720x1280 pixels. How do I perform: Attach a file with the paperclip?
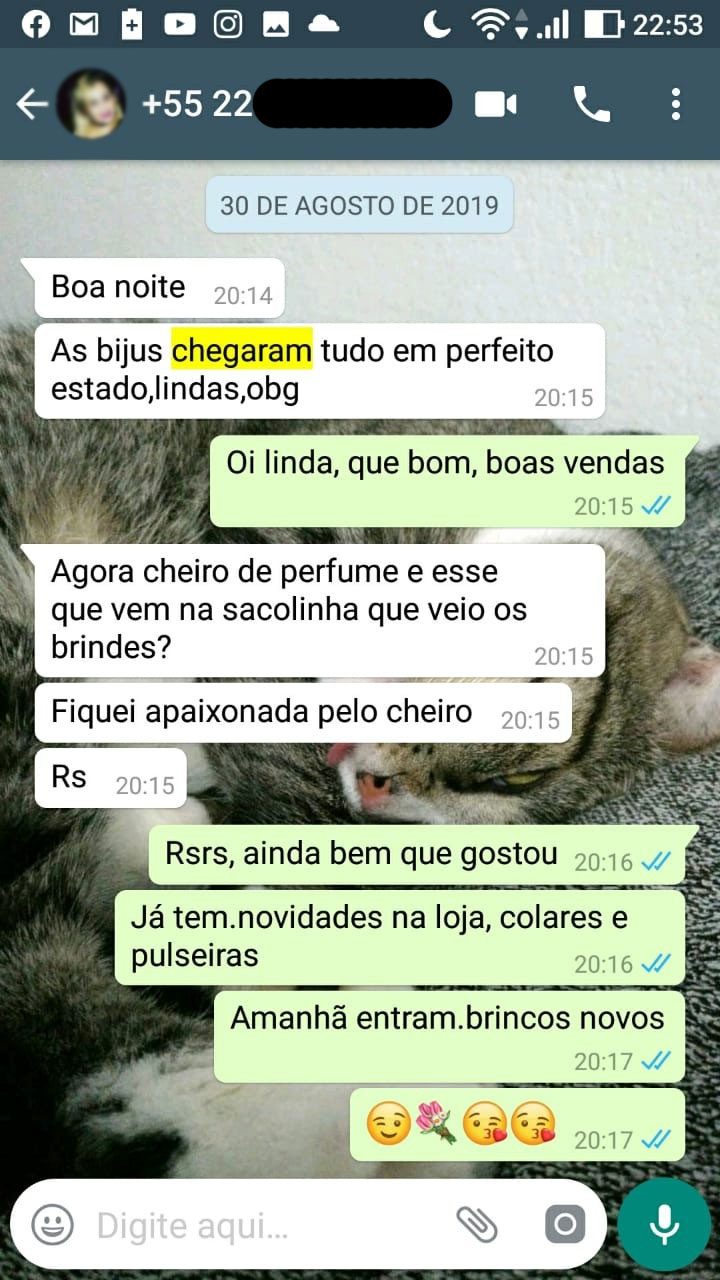pyautogui.click(x=477, y=1224)
